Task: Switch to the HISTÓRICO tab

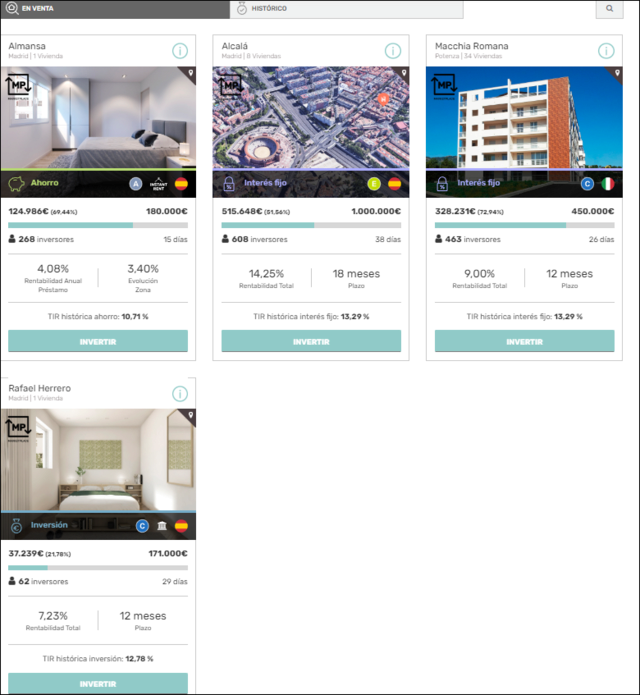Action: [x=345, y=9]
